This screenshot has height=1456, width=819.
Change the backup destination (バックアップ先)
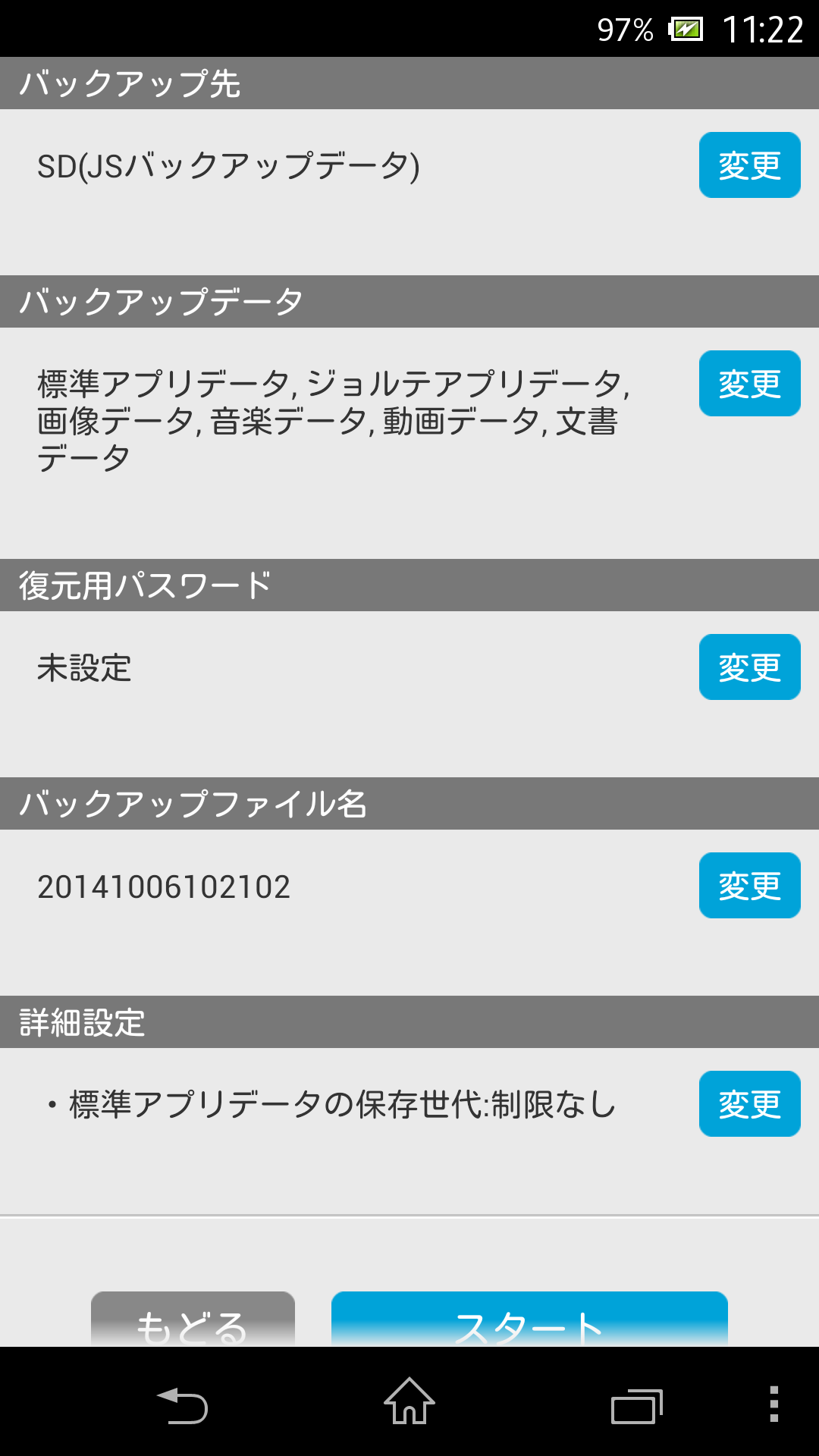tap(749, 165)
